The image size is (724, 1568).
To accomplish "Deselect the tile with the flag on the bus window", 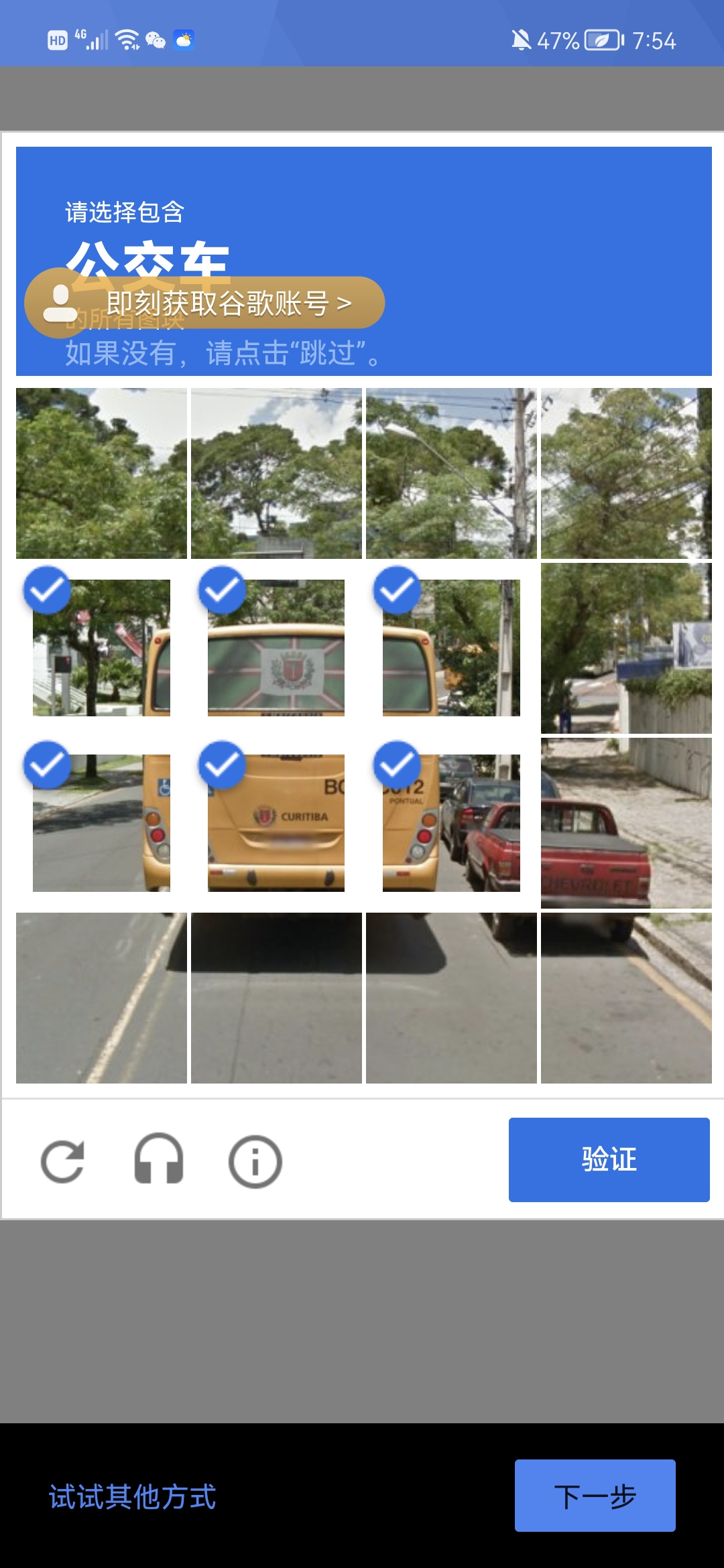I will [x=276, y=648].
